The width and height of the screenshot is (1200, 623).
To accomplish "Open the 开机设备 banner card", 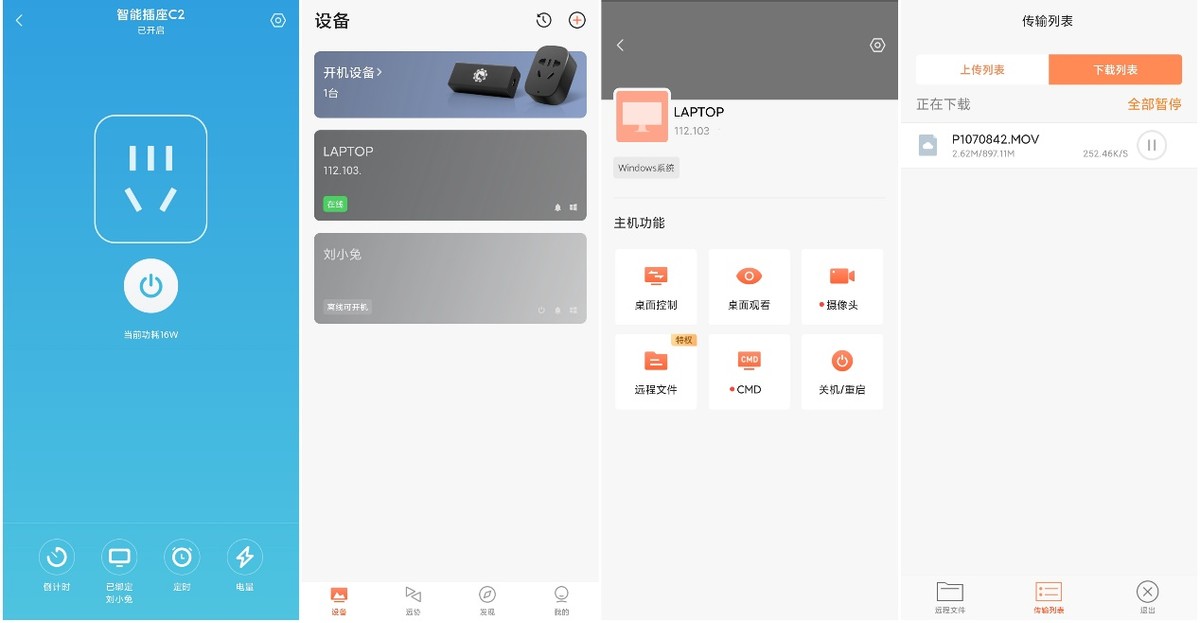I will click(x=450, y=85).
